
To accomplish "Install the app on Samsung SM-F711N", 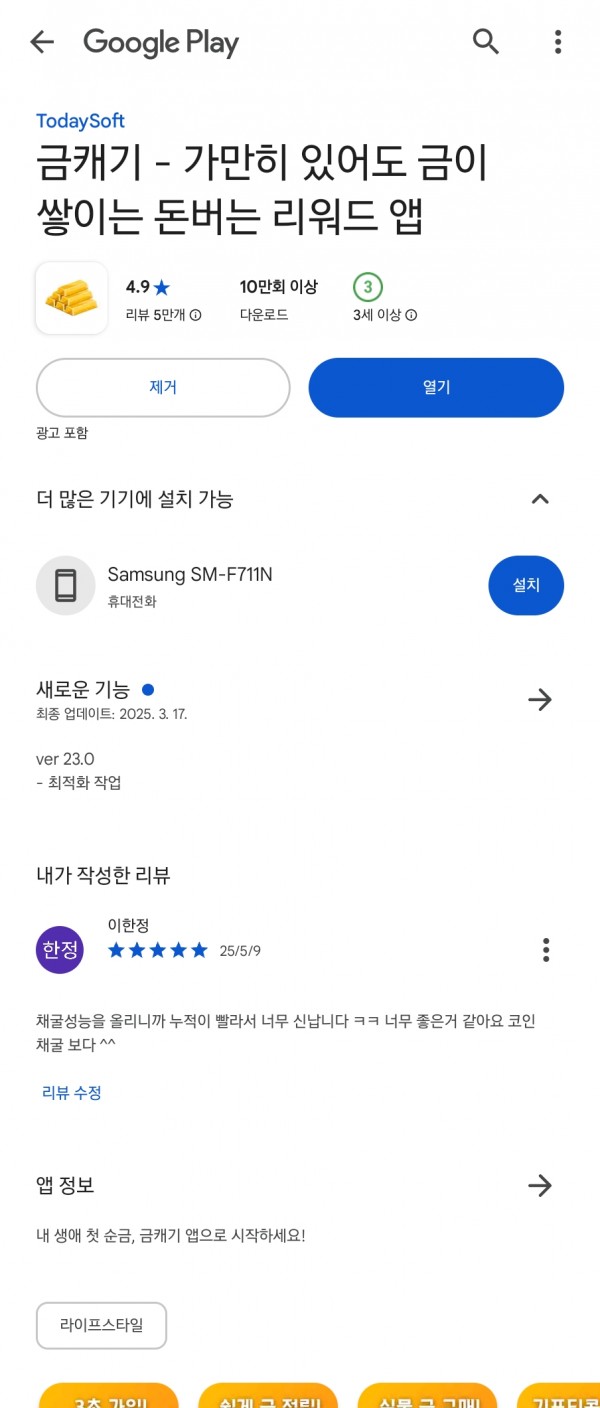I will tap(526, 585).
